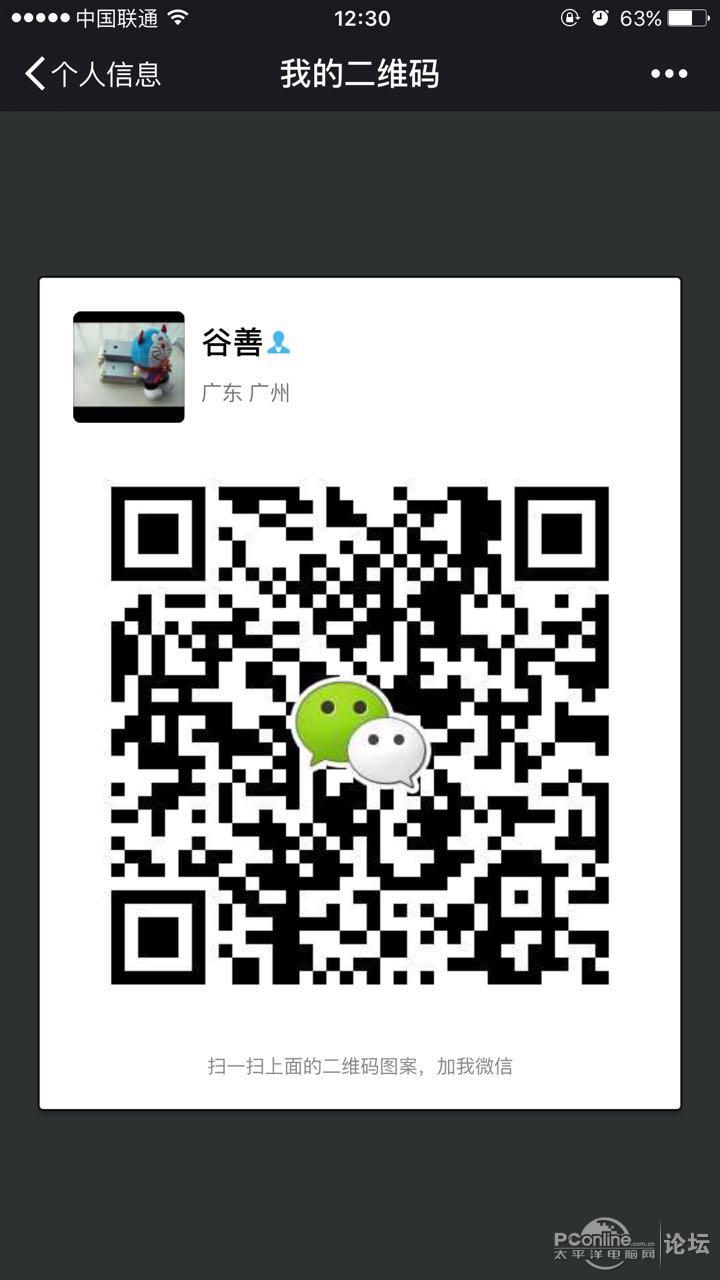Screen dimensions: 720x1280
Task: Open the three-dot more options menu
Action: tap(669, 74)
